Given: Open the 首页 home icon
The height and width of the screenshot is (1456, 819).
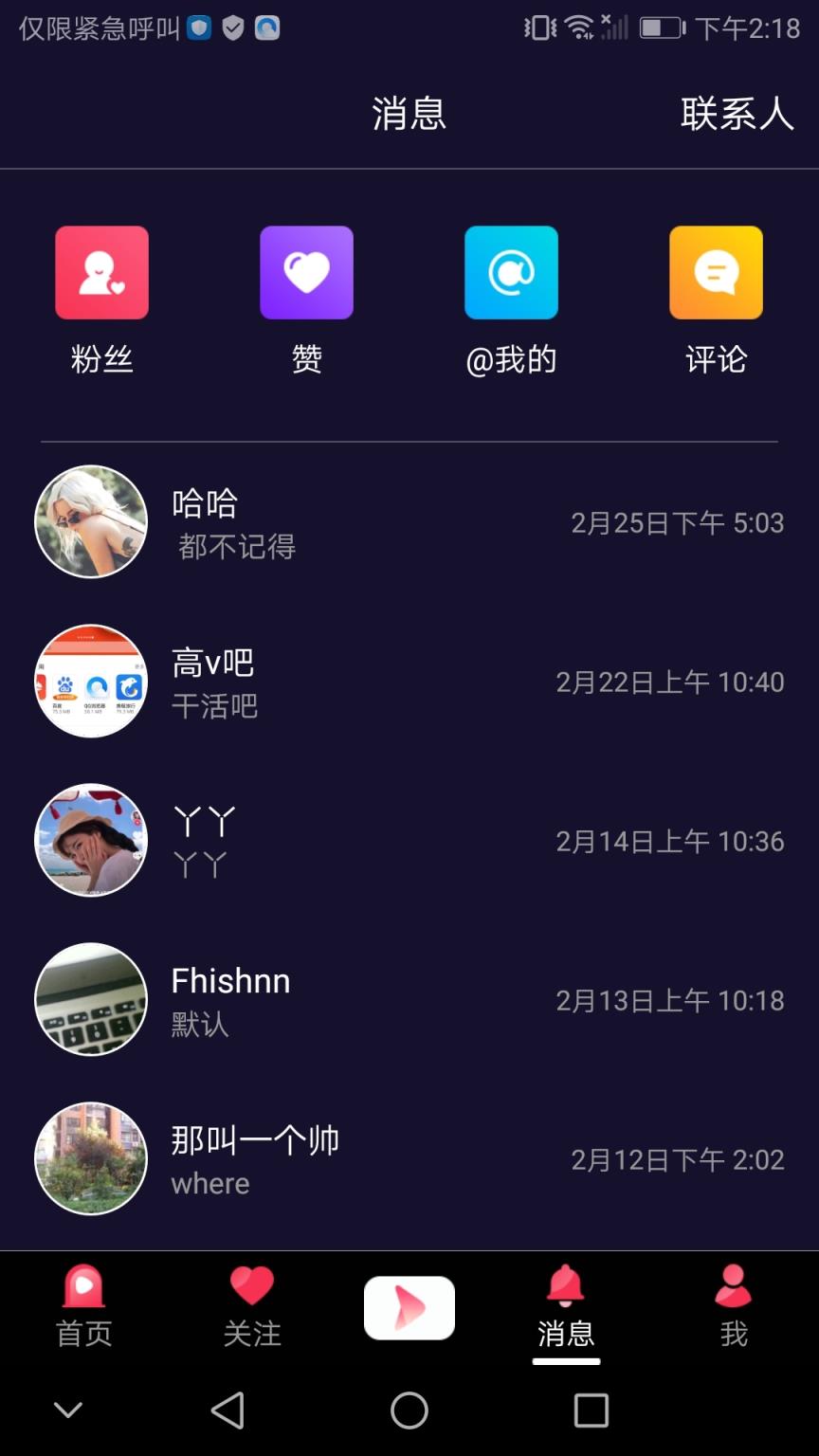Looking at the screenshot, I should pos(83,1308).
